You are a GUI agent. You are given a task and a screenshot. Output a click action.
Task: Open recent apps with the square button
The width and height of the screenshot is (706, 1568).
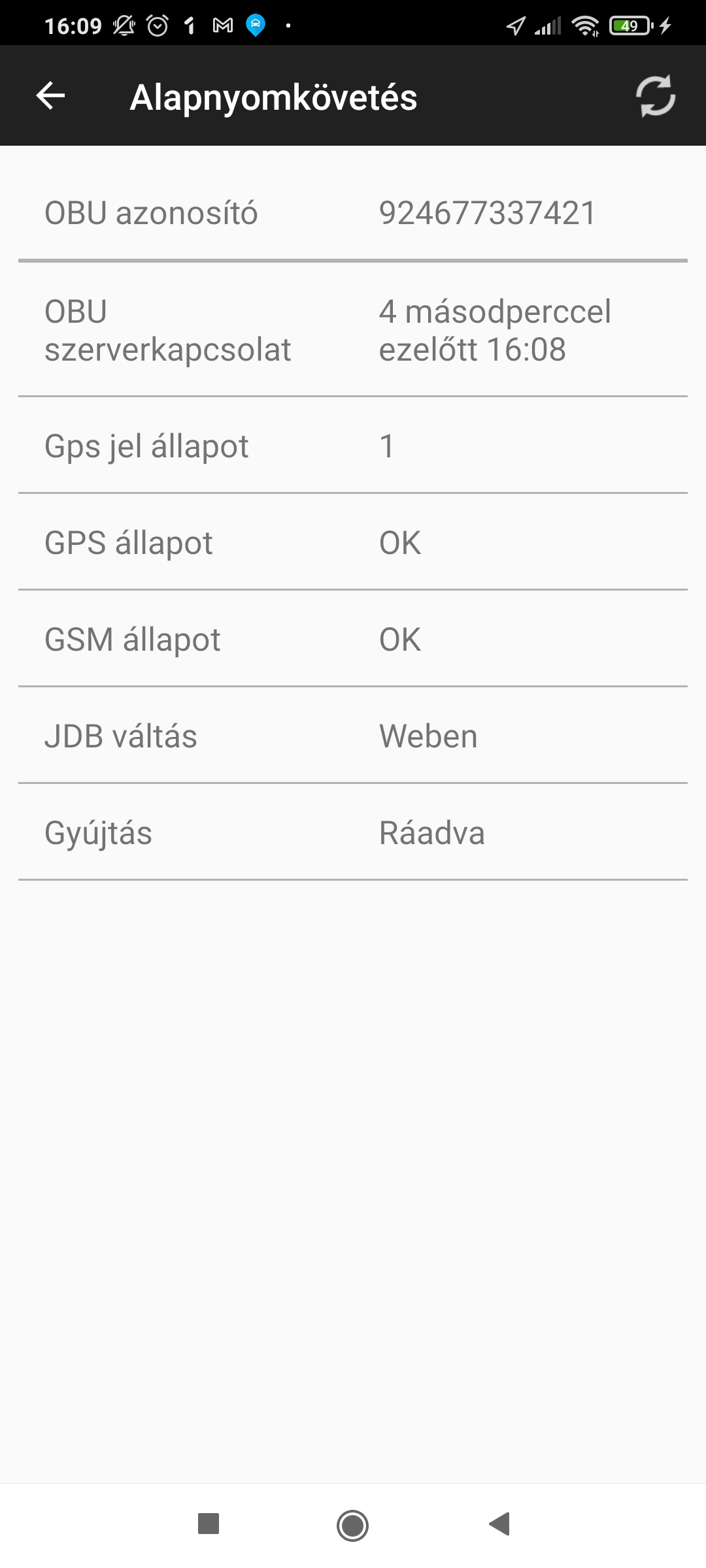point(209,1524)
